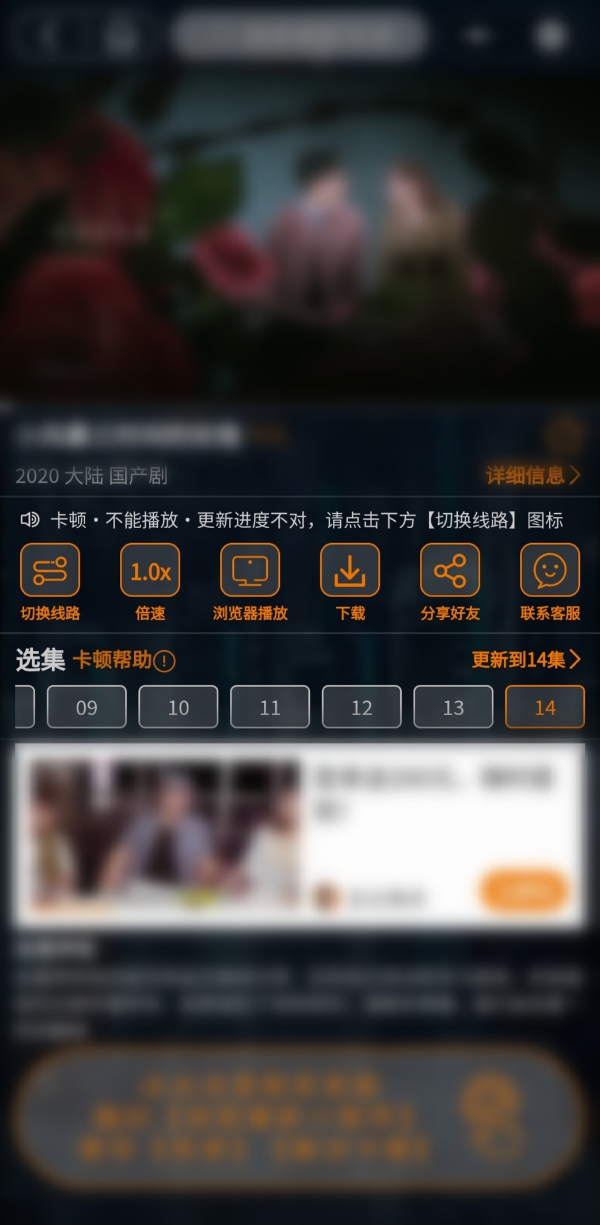Image resolution: width=600 pixels, height=1225 pixels.
Task: Choose episode 13
Action: pos(453,707)
